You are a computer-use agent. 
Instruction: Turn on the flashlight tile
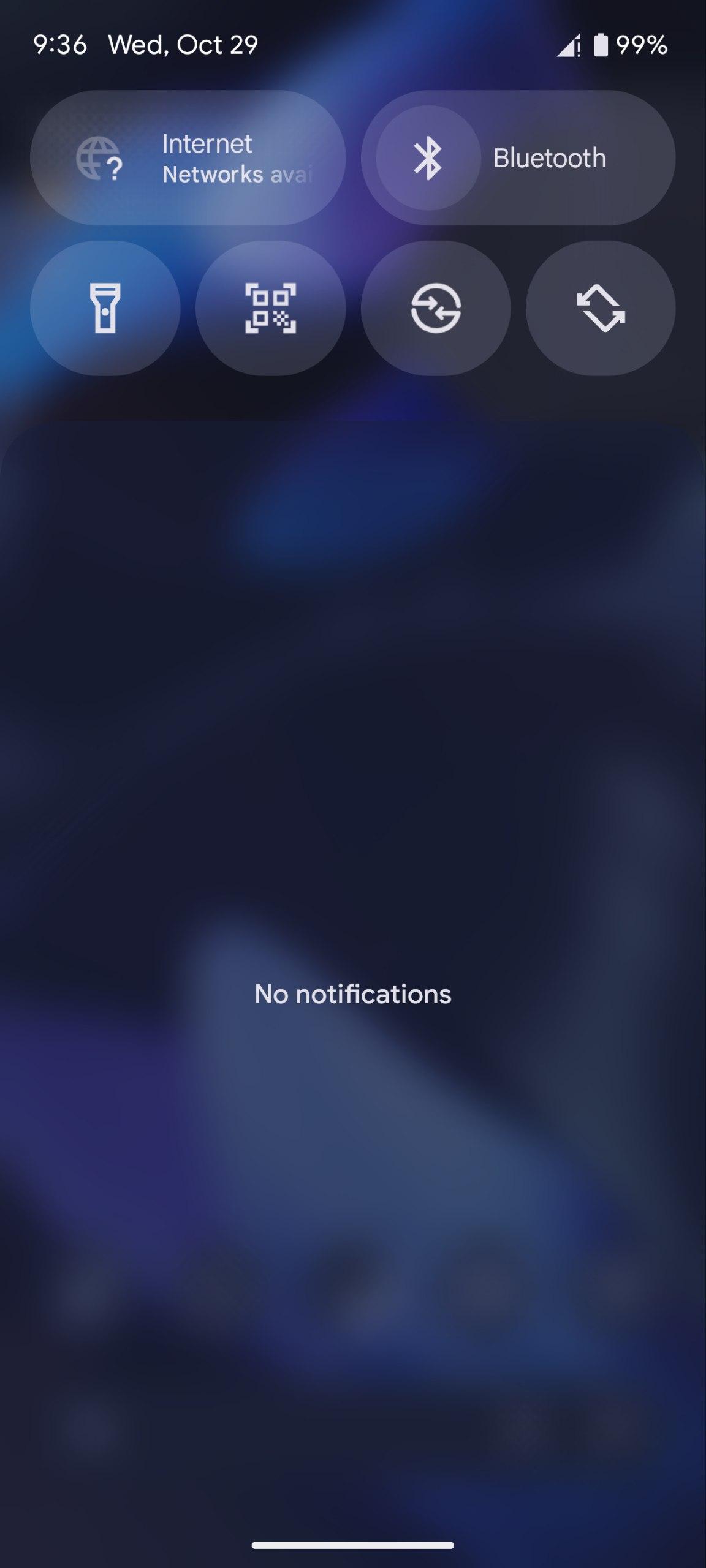105,308
